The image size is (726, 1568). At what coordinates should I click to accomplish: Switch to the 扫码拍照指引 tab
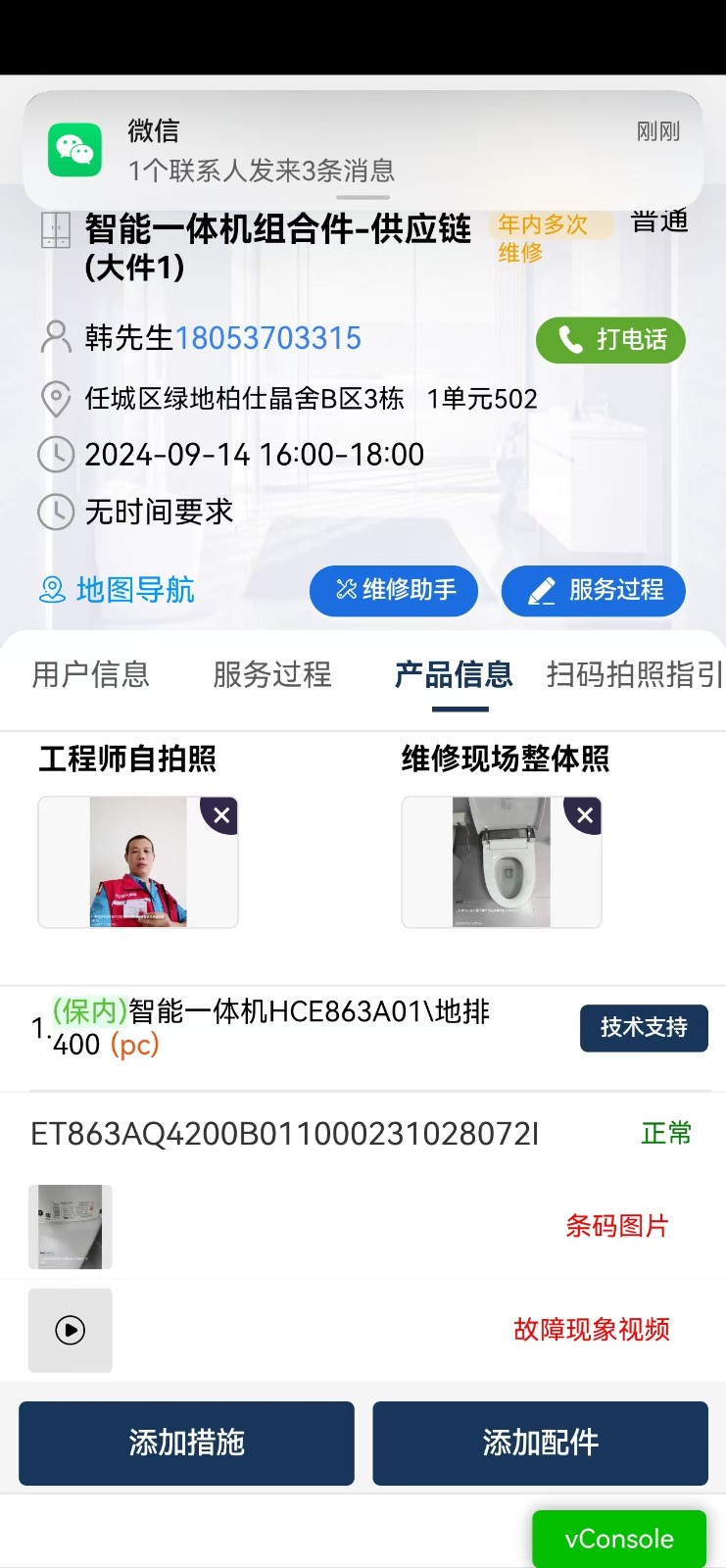tap(634, 674)
